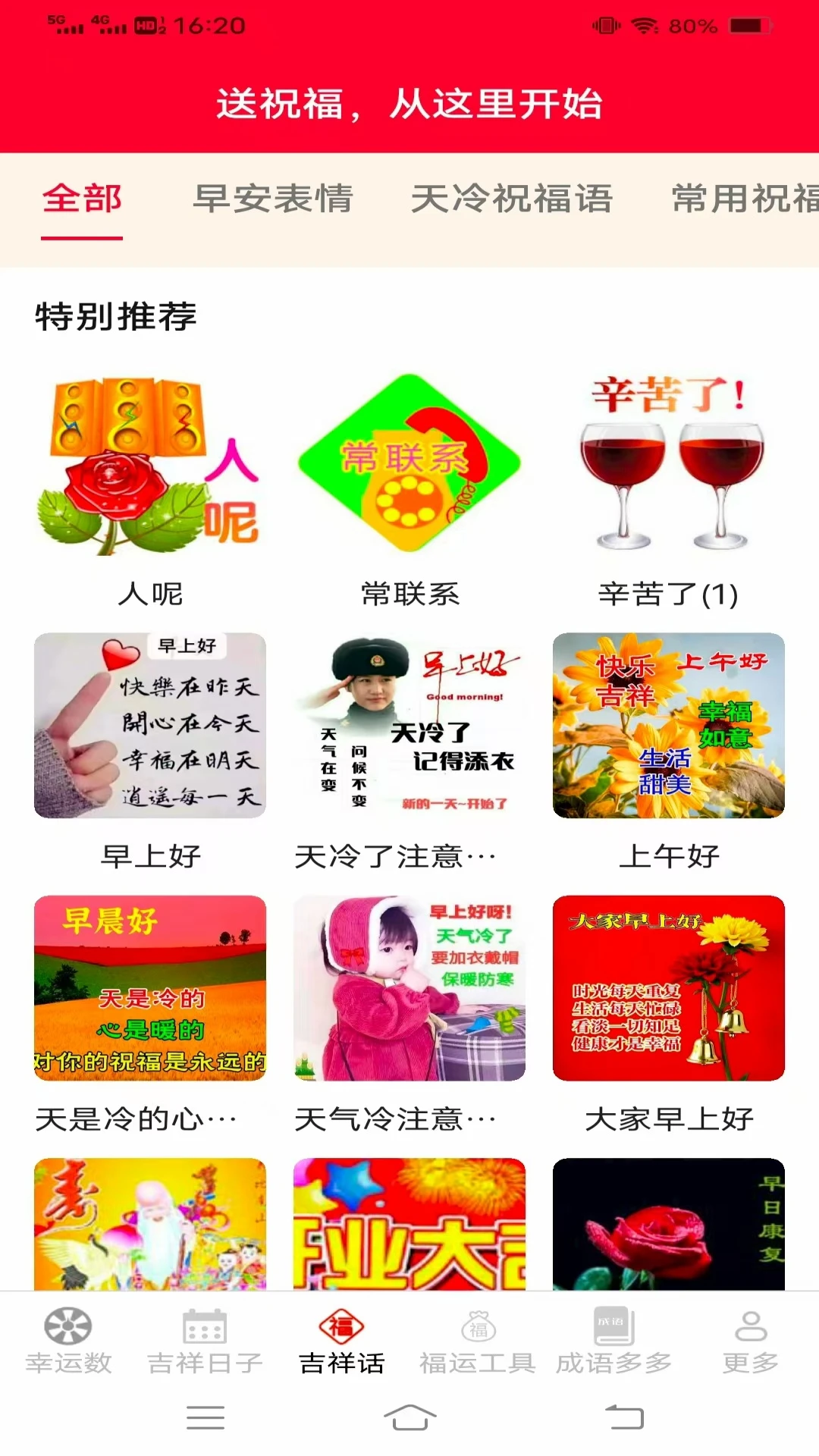Image resolution: width=819 pixels, height=1456 pixels.
Task: View the 大家早上好 card
Action: (x=669, y=988)
